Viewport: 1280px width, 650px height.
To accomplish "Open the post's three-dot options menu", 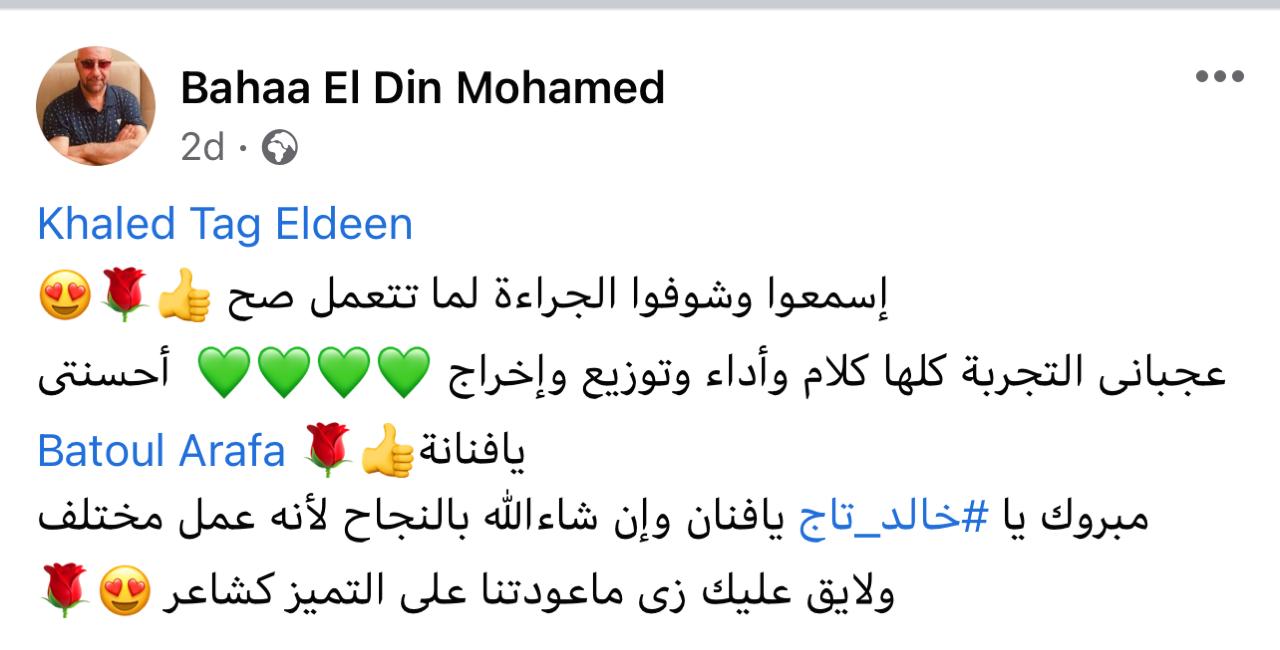I will 1220,77.
